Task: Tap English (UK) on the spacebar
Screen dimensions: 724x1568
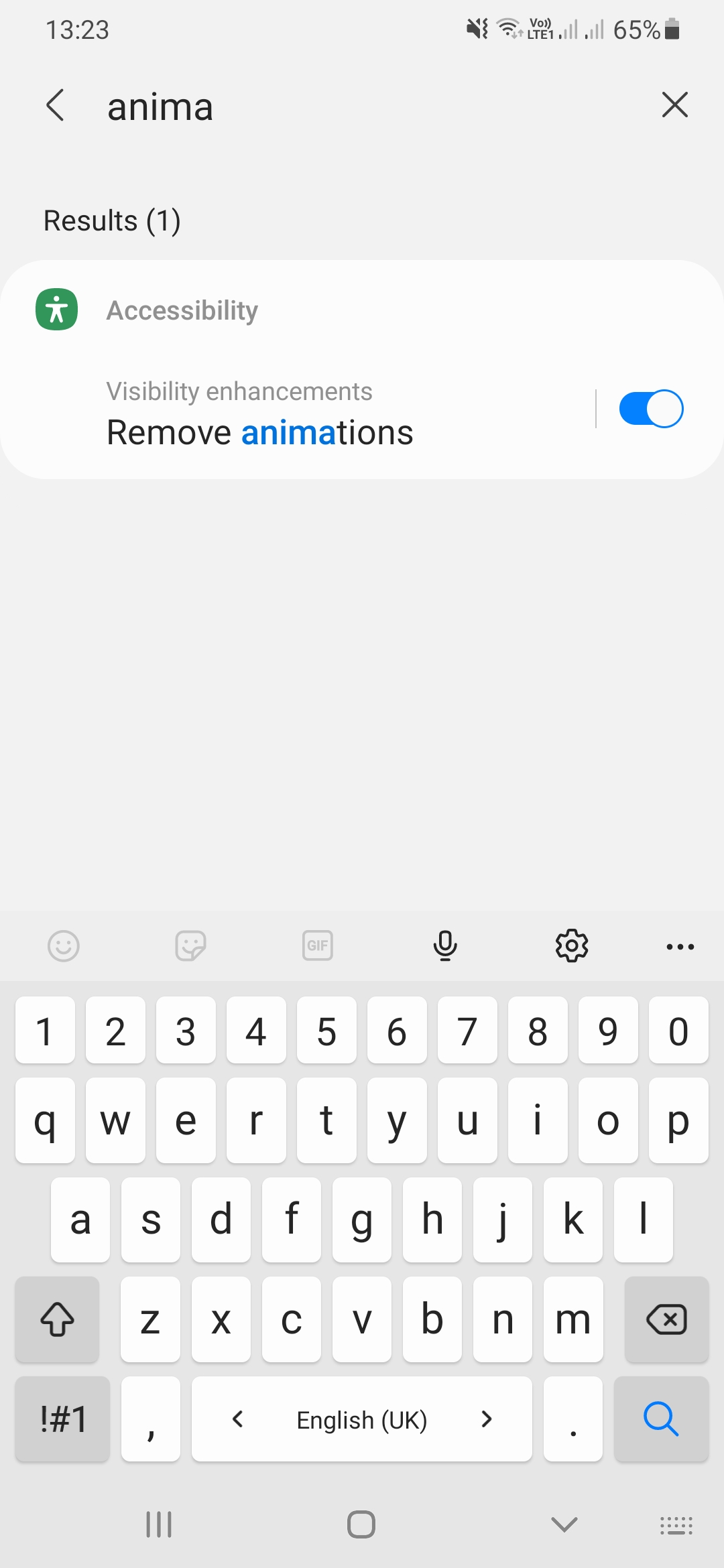Action: [362, 1419]
